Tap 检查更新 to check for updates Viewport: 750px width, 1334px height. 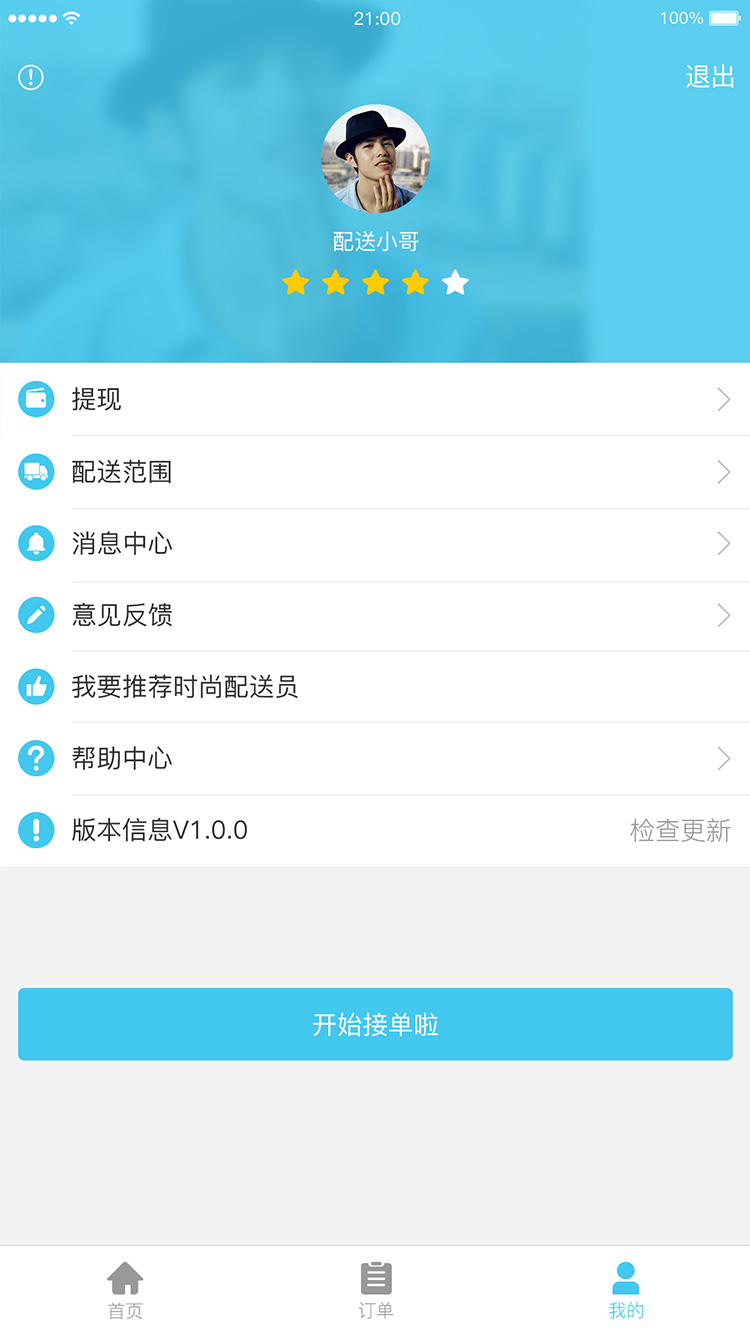coord(680,831)
